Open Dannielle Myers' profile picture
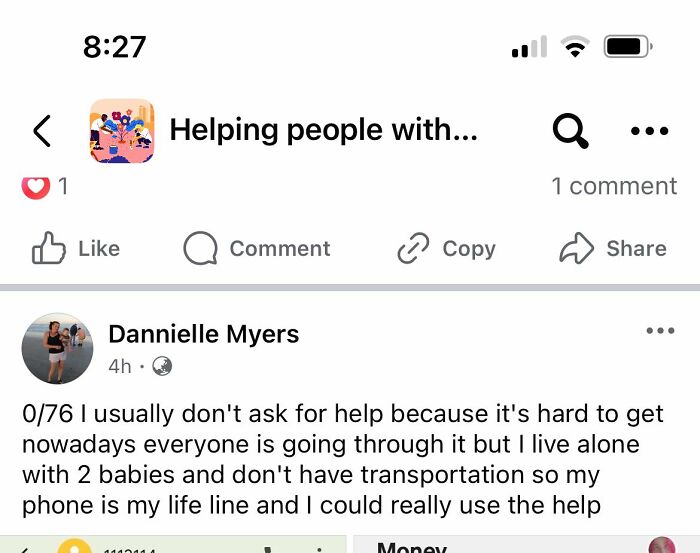 click(57, 349)
